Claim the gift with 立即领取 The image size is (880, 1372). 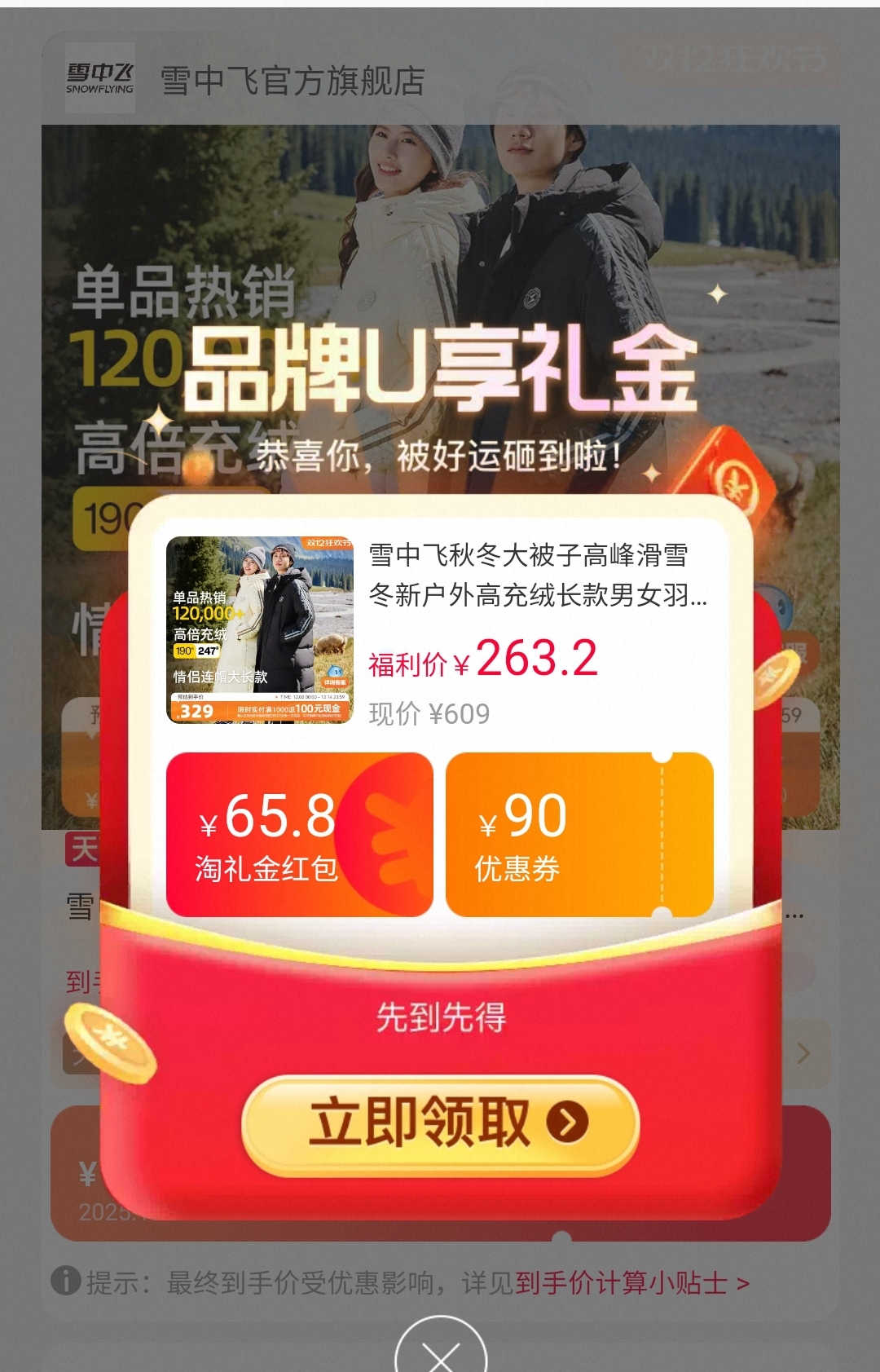pos(441,1123)
